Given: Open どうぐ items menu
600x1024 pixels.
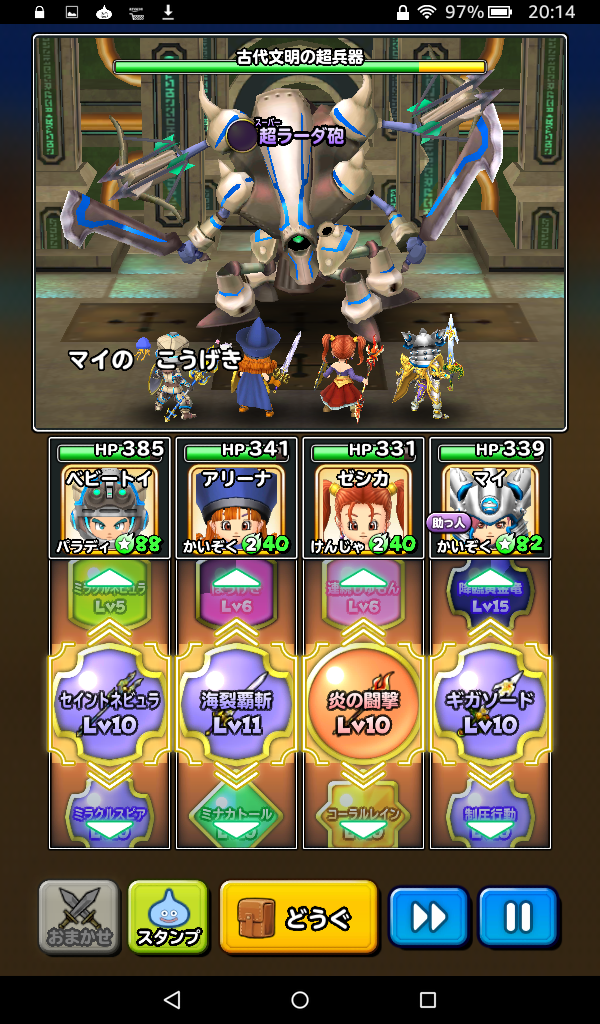Looking at the screenshot, I should (298, 917).
